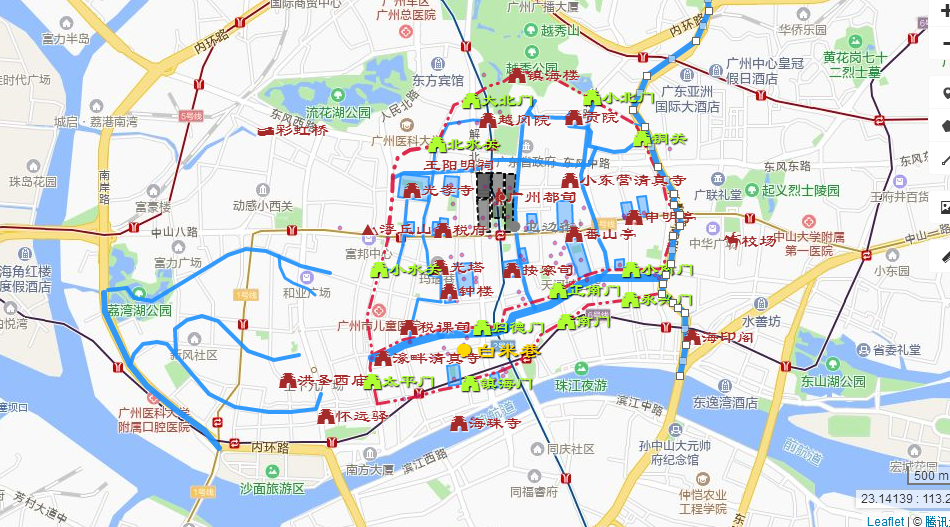The width and height of the screenshot is (950, 527).
Task: Tap the 光孝寺 temple marker
Action: (411, 190)
